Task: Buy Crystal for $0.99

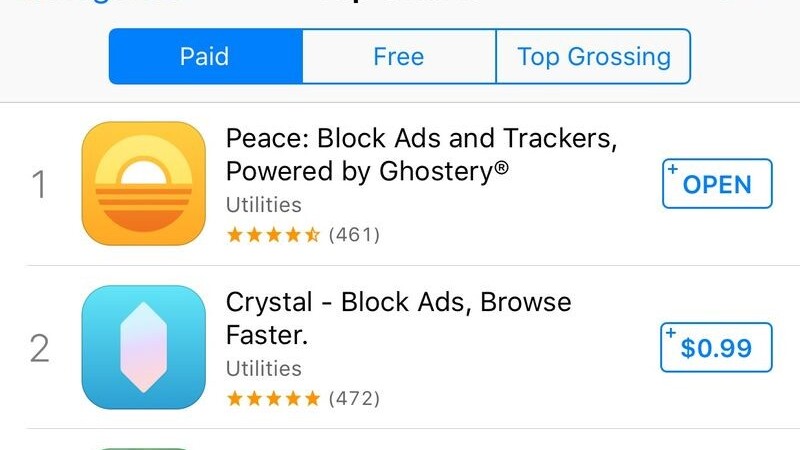Action: click(717, 348)
